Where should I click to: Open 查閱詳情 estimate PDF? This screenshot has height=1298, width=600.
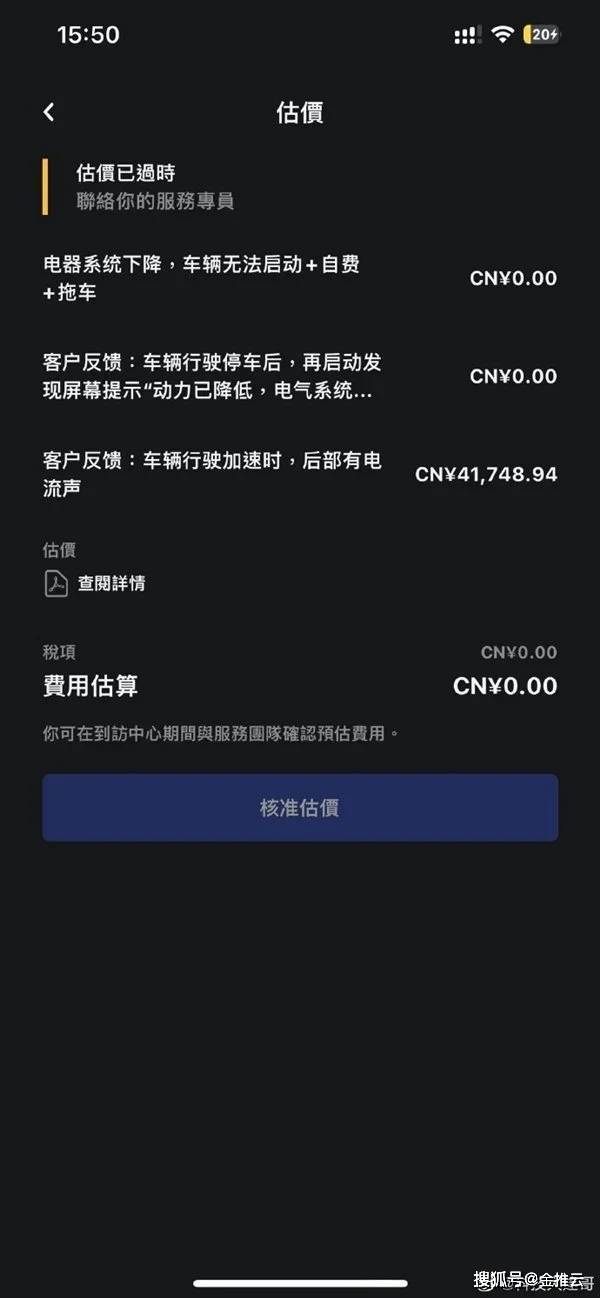click(x=95, y=583)
